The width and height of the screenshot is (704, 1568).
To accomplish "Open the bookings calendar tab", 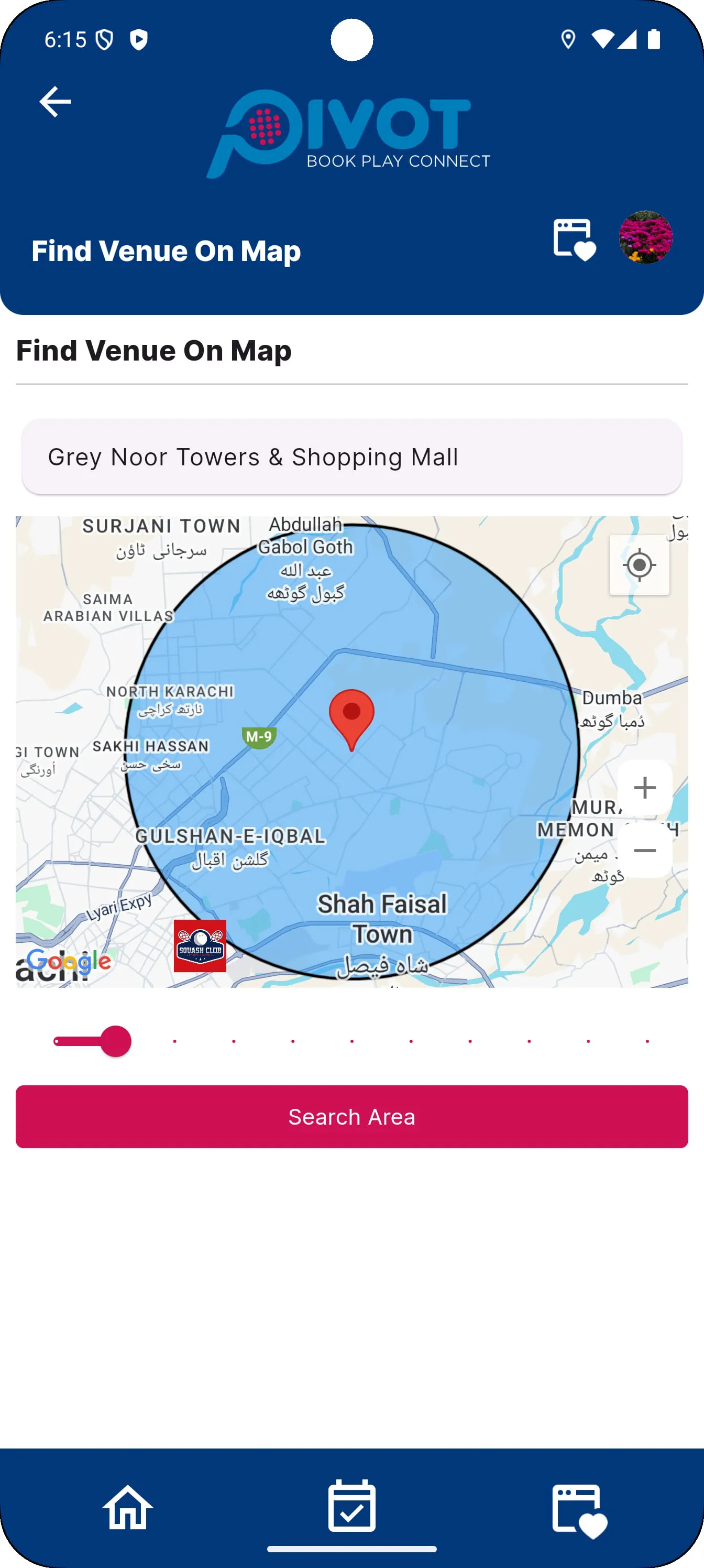I will point(351,1506).
